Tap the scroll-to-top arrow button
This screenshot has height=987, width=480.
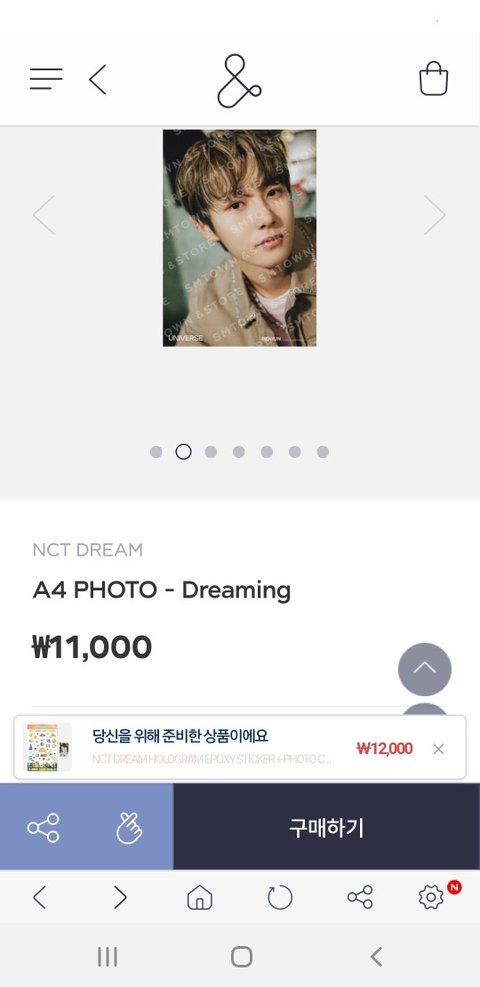pos(425,669)
